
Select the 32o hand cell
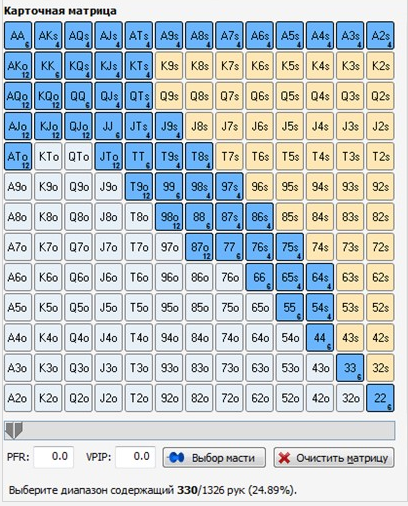350,398
